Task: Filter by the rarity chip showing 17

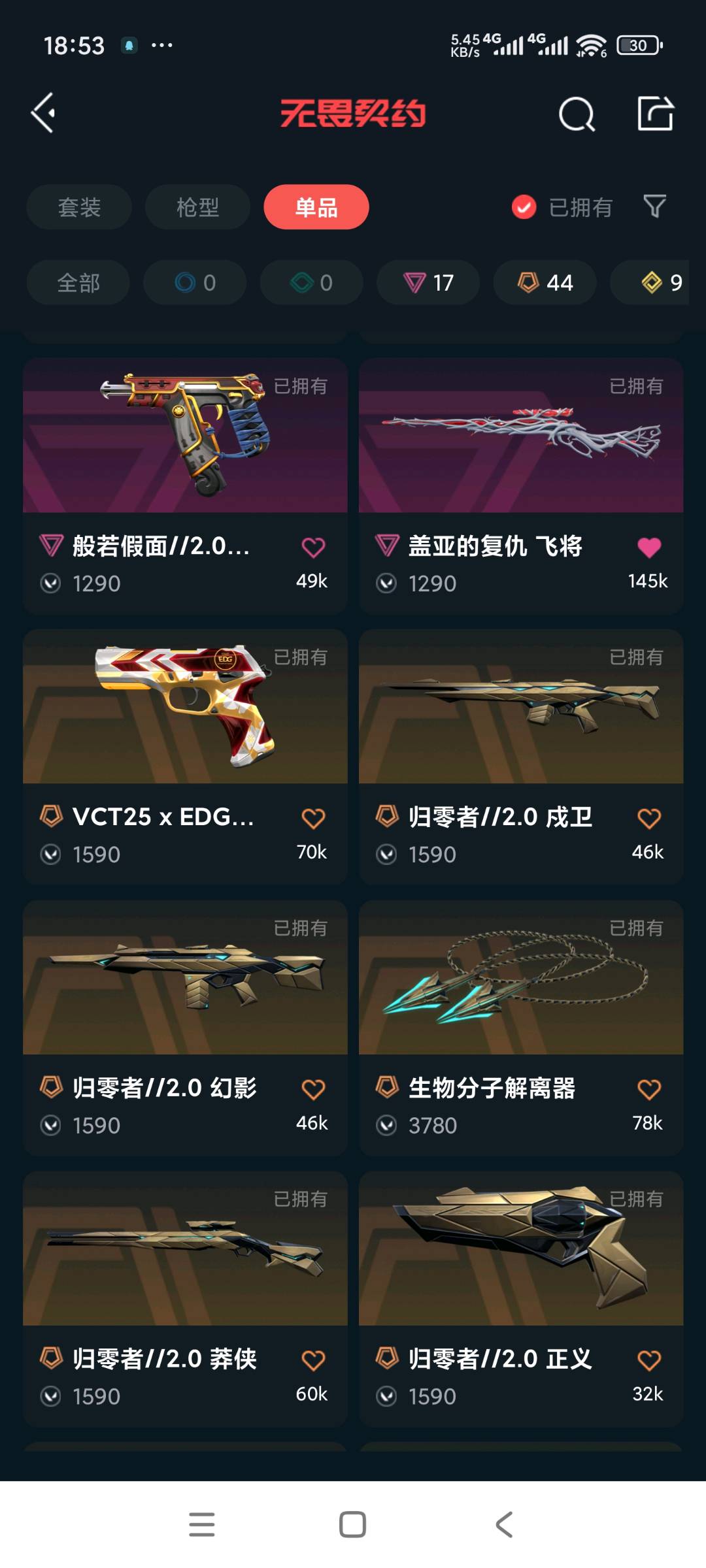Action: [428, 282]
